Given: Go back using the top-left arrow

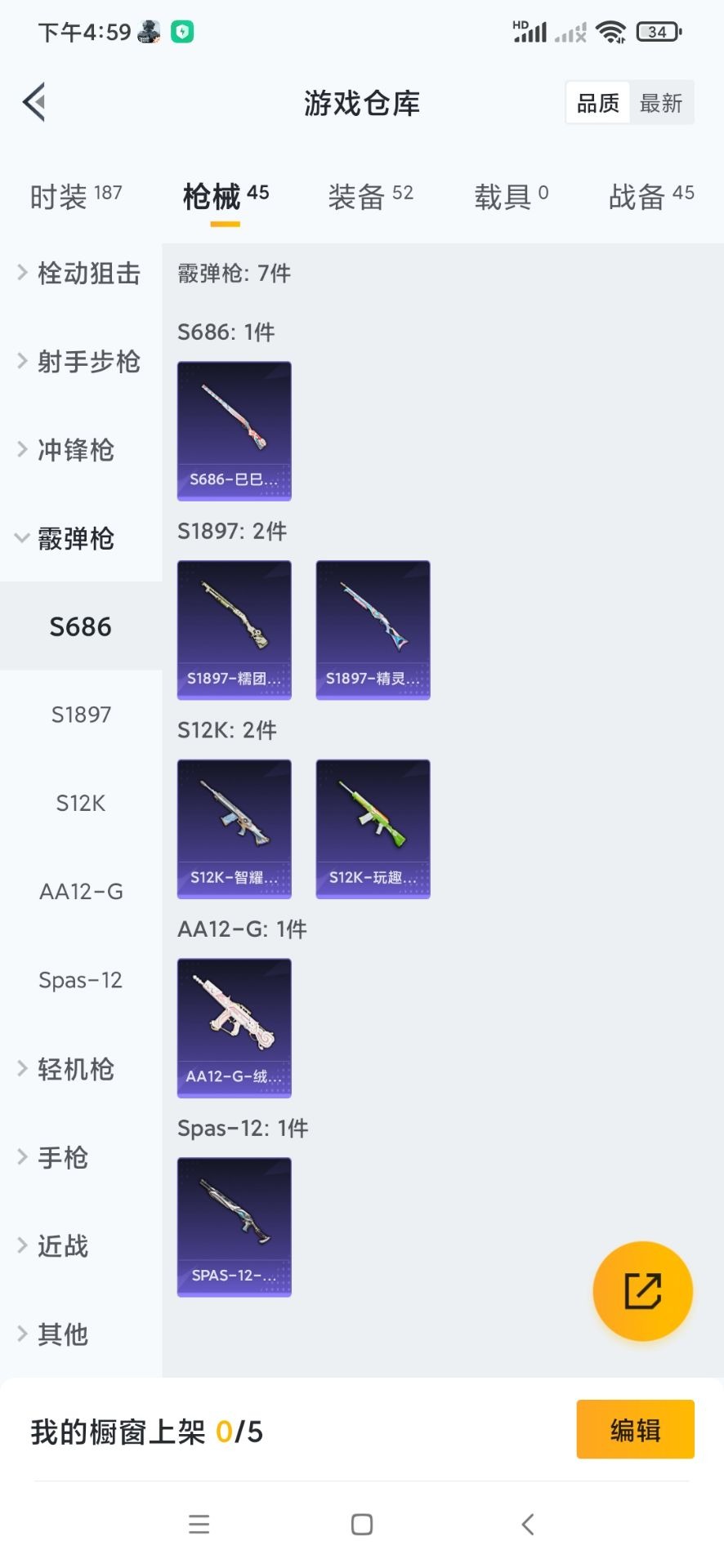Looking at the screenshot, I should point(34,103).
